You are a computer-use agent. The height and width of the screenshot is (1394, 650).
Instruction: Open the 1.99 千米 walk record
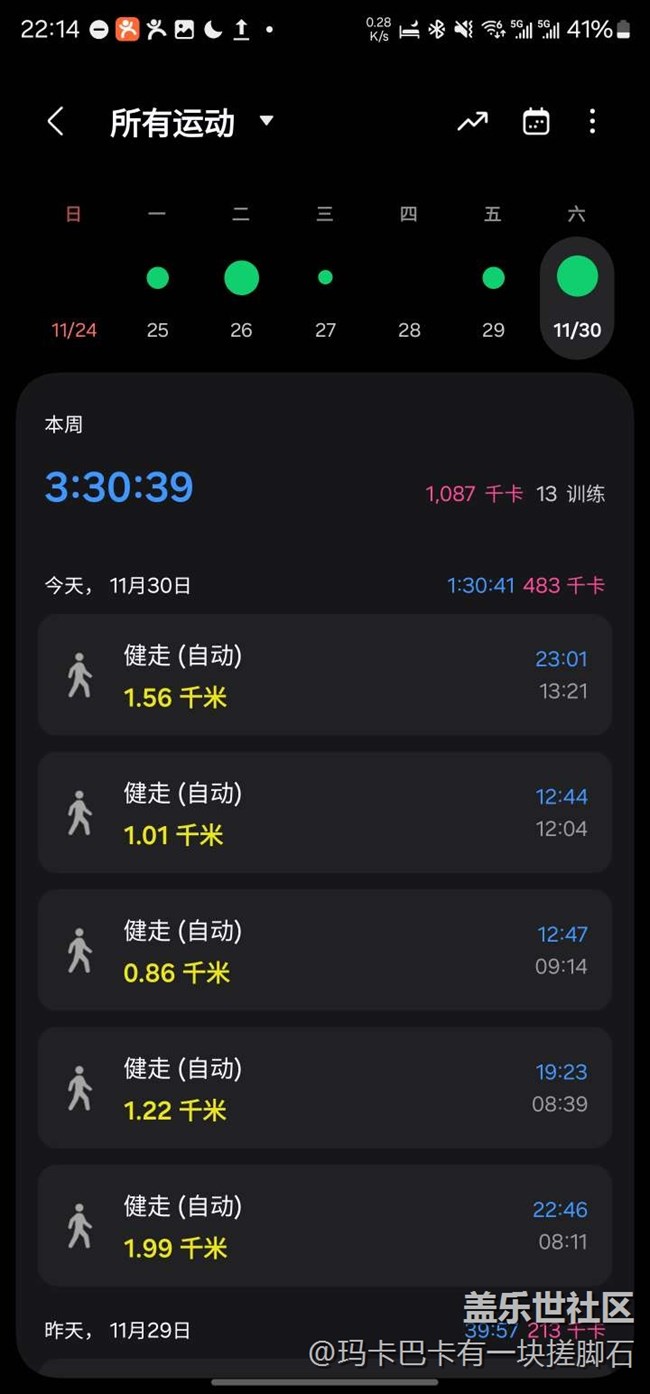[325, 1225]
